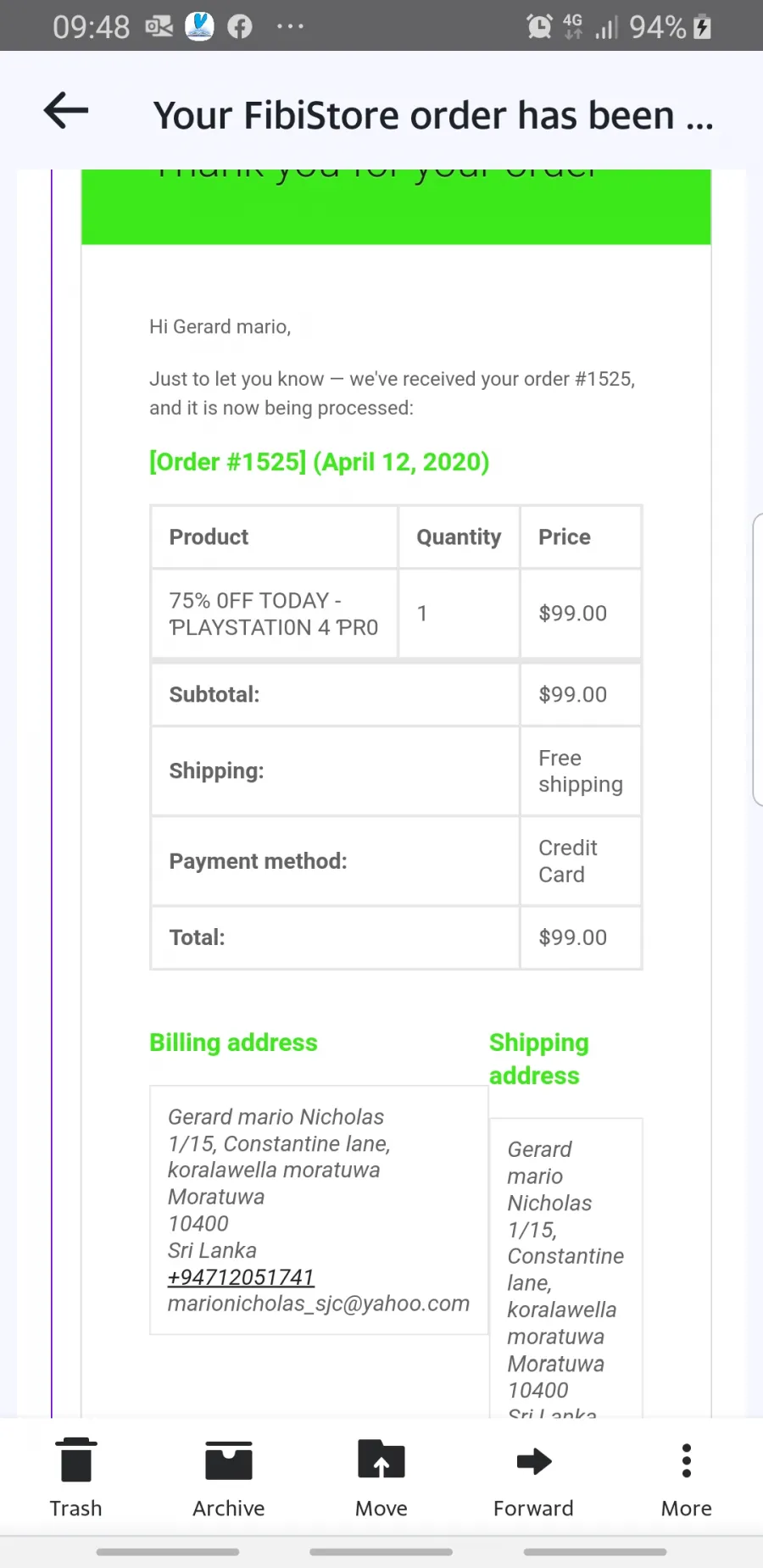Tap the phone number +94712051741
This screenshot has height=1568, width=763.
241,1277
